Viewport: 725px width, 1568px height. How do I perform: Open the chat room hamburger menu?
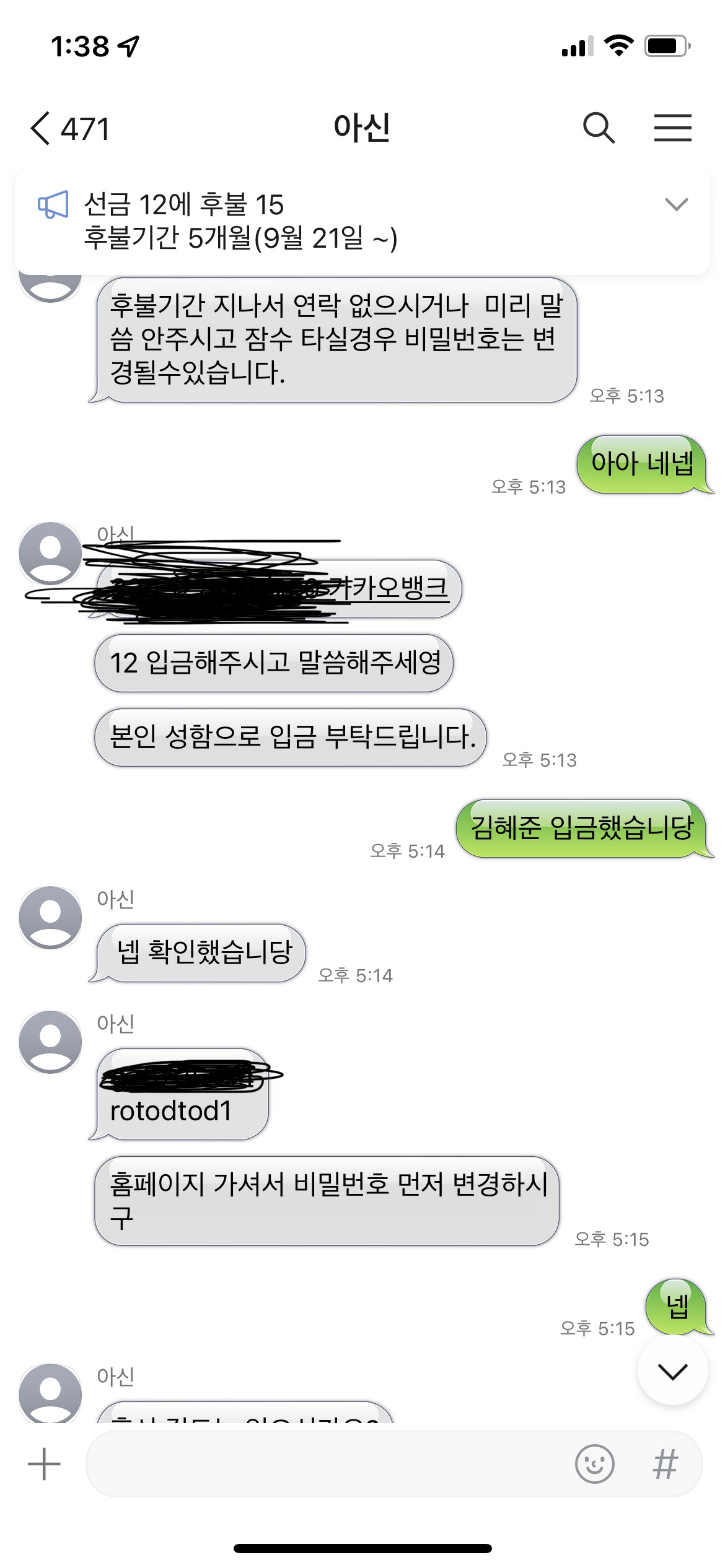(x=672, y=128)
